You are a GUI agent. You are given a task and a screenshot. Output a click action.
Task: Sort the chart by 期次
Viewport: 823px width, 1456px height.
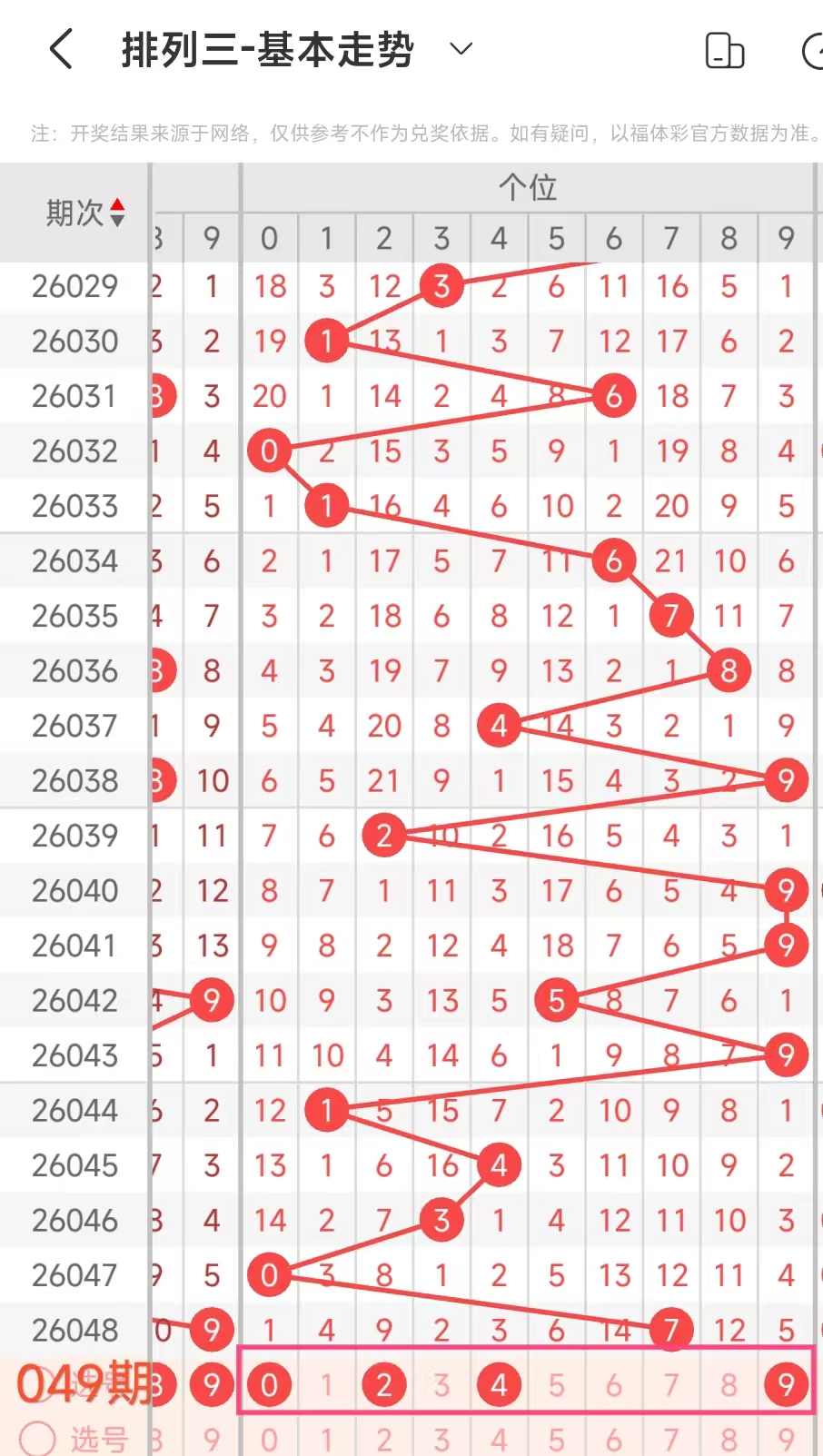(x=84, y=213)
